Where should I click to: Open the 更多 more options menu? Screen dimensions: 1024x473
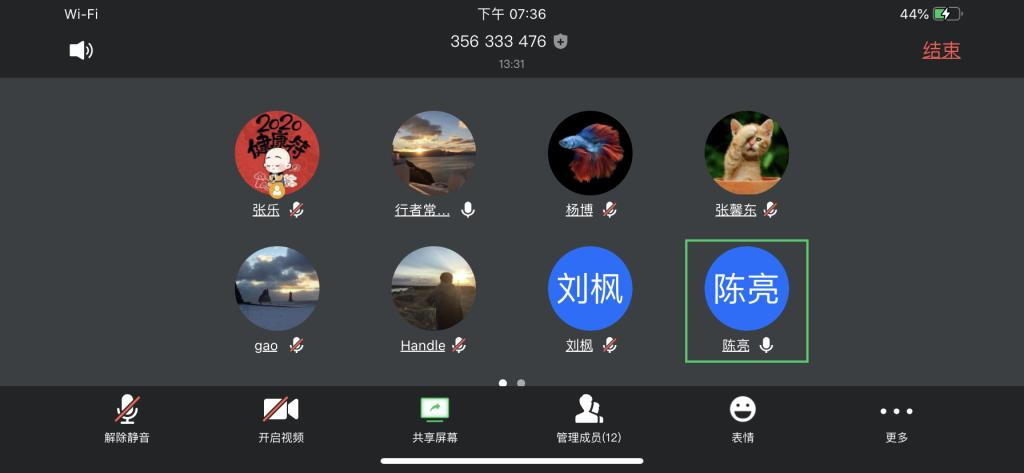coord(896,419)
